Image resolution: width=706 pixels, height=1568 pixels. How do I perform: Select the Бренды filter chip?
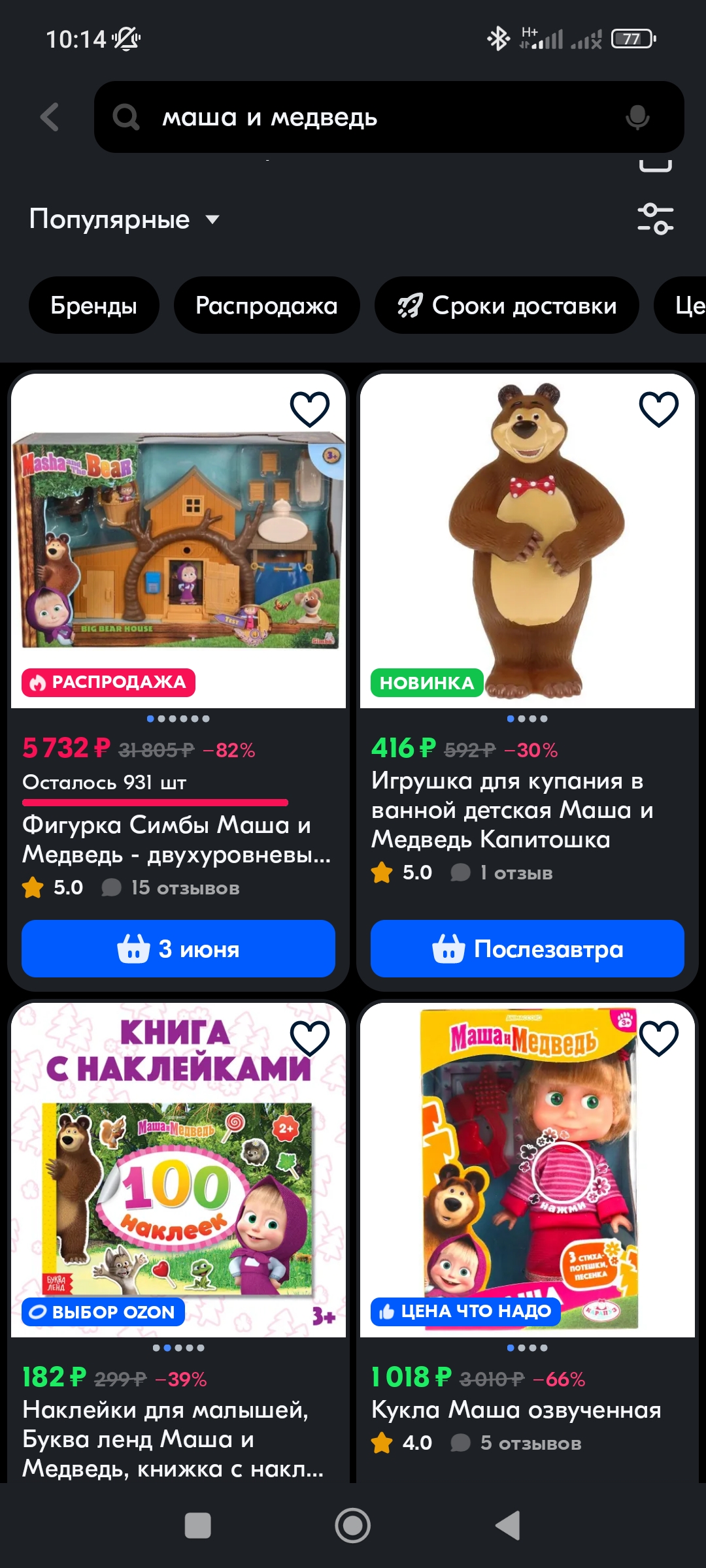click(x=93, y=305)
